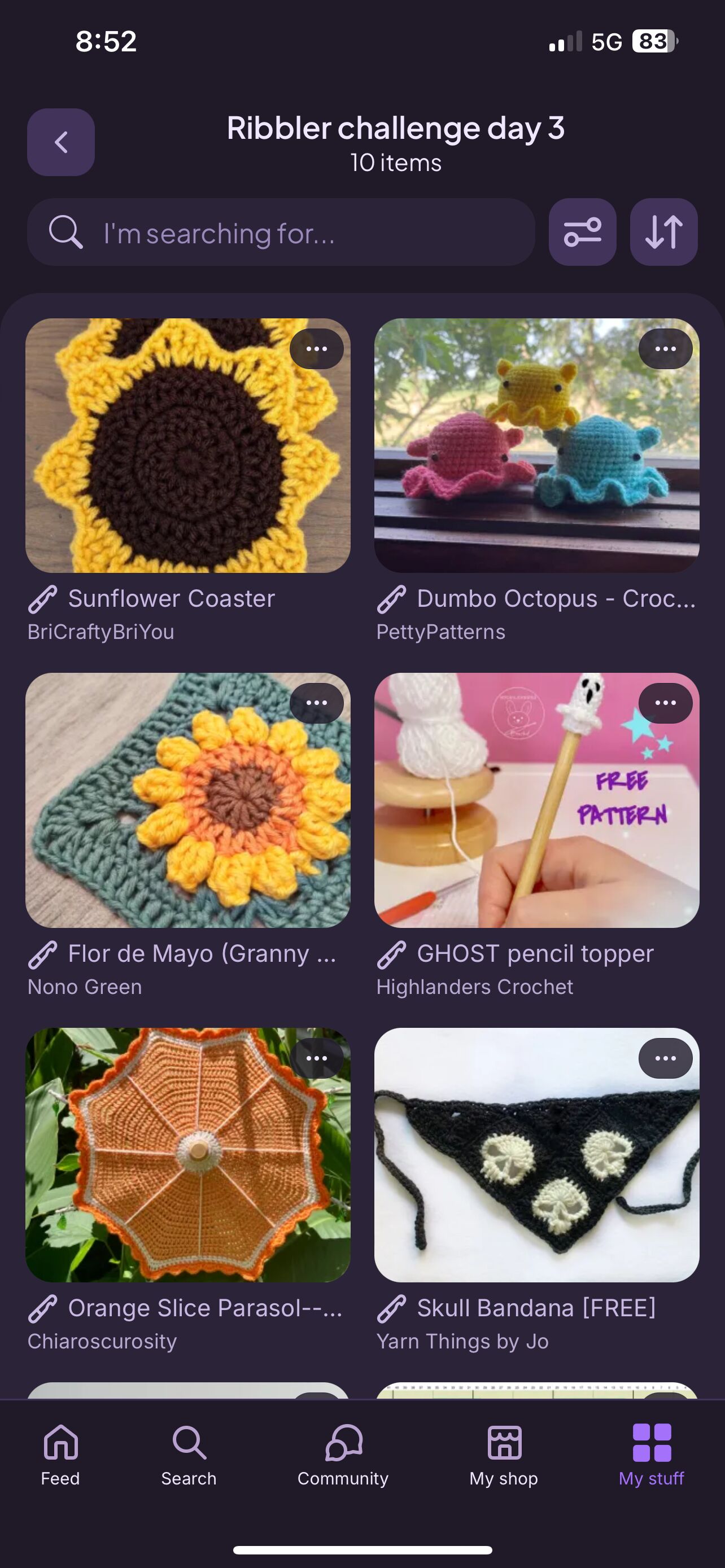Image resolution: width=725 pixels, height=1568 pixels.
Task: Open the more options on Orange Slice Parasol
Action: [x=317, y=1058]
